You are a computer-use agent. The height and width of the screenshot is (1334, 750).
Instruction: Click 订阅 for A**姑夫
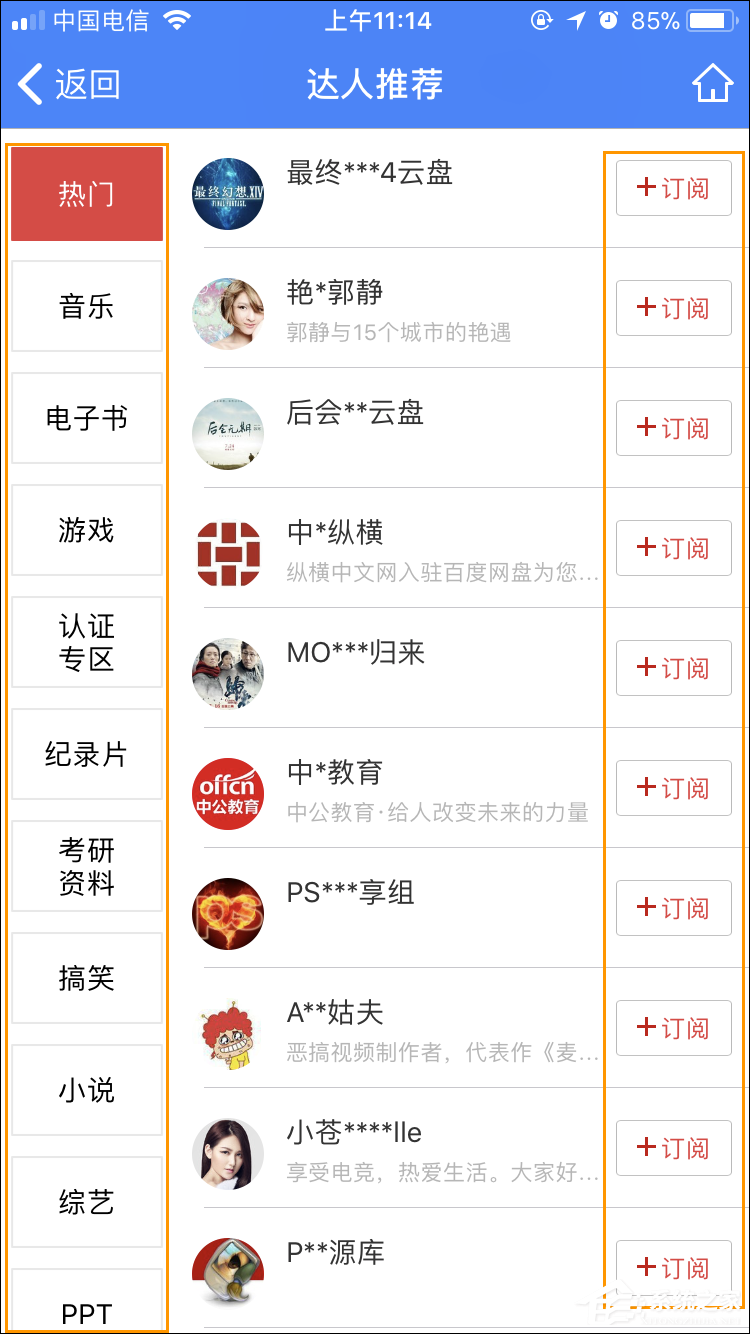(673, 1028)
